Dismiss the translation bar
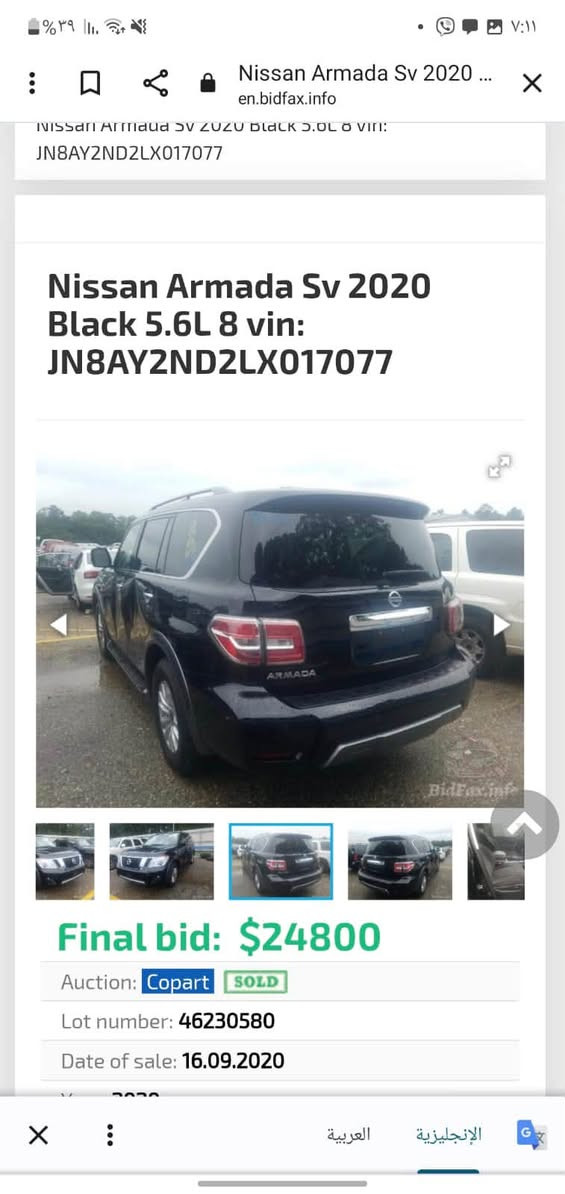 (x=38, y=1135)
